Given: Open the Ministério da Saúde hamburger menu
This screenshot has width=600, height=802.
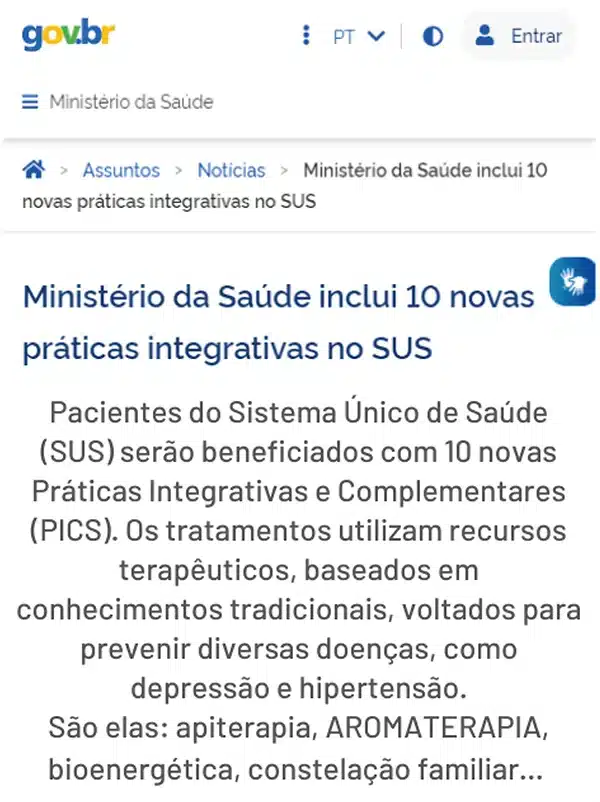Looking at the screenshot, I should [x=30, y=102].
